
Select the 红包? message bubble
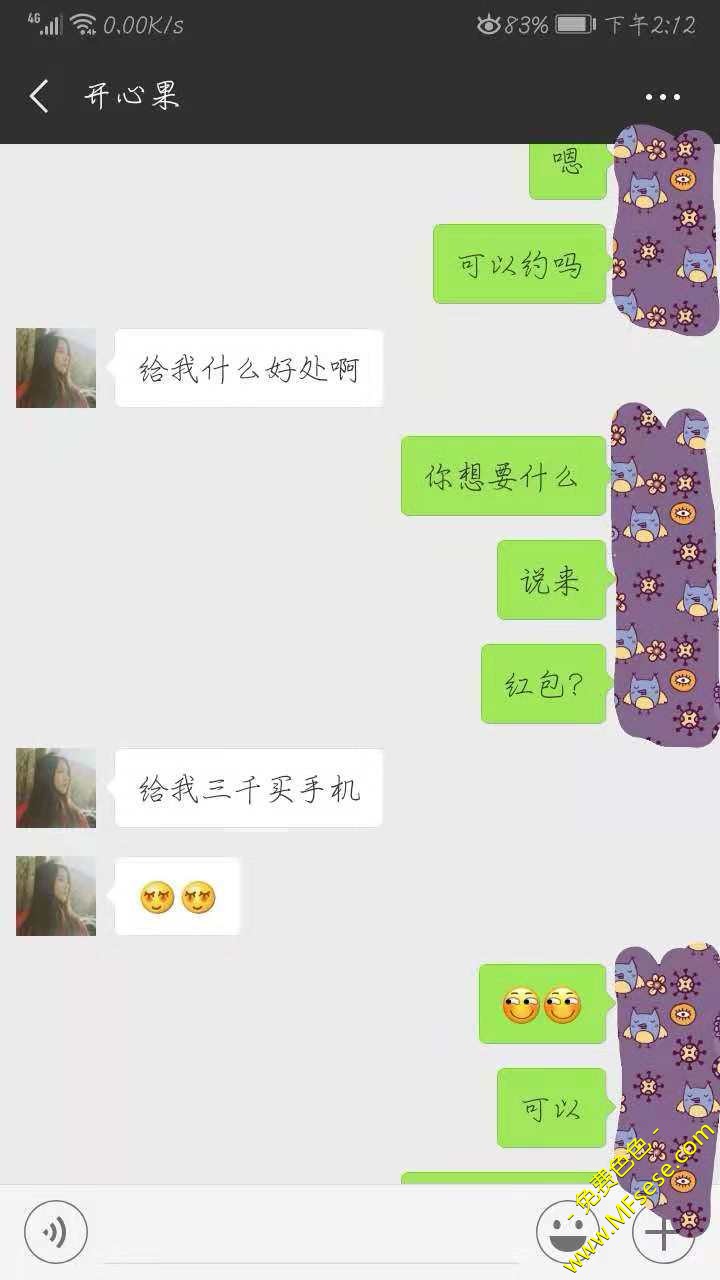coord(543,685)
